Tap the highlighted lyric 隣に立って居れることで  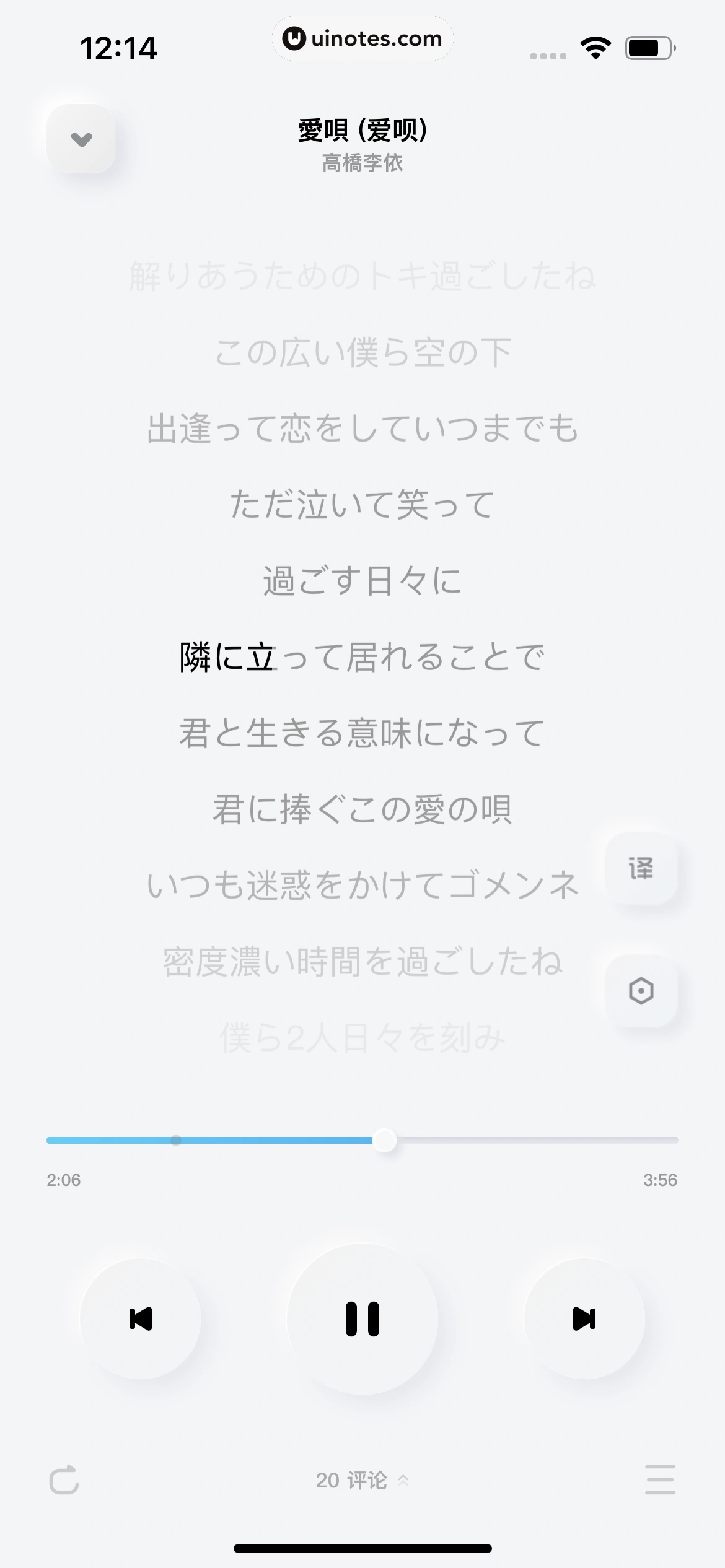point(362,656)
